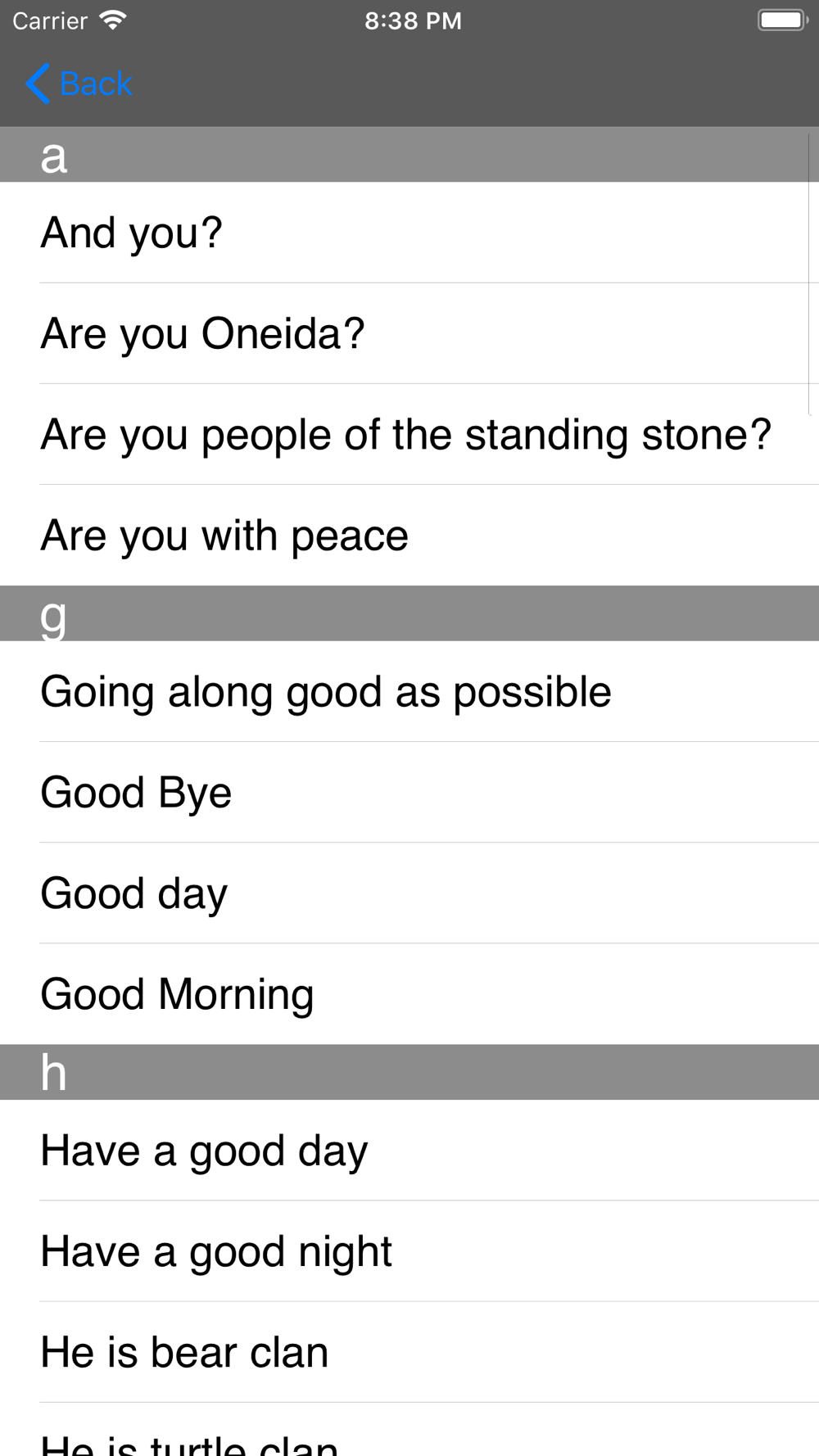Viewport: 819px width, 1456px height.
Task: Go back using the Back button
Action: click(x=79, y=84)
